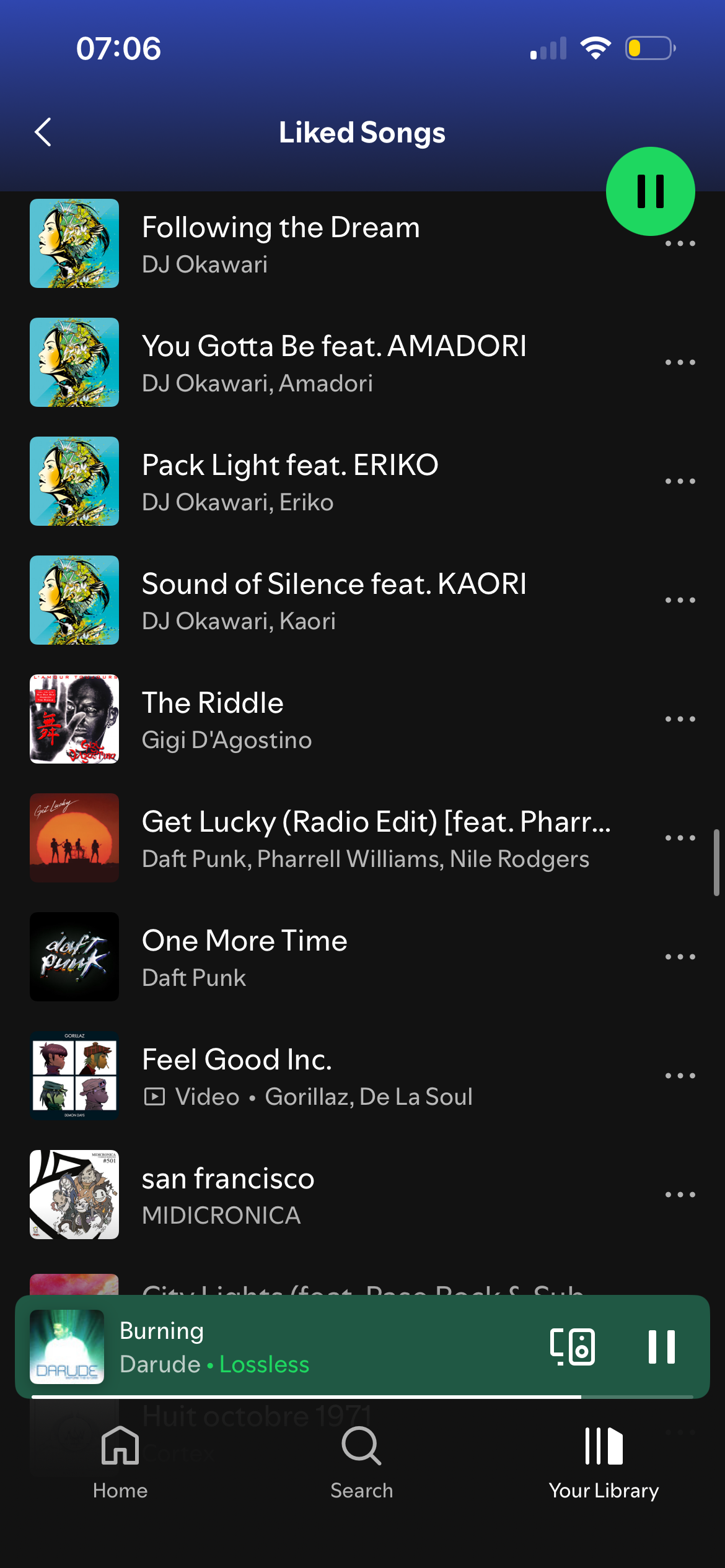Play Pack Light feat. ERIKO
This screenshot has height=1568, width=725.
(x=289, y=481)
